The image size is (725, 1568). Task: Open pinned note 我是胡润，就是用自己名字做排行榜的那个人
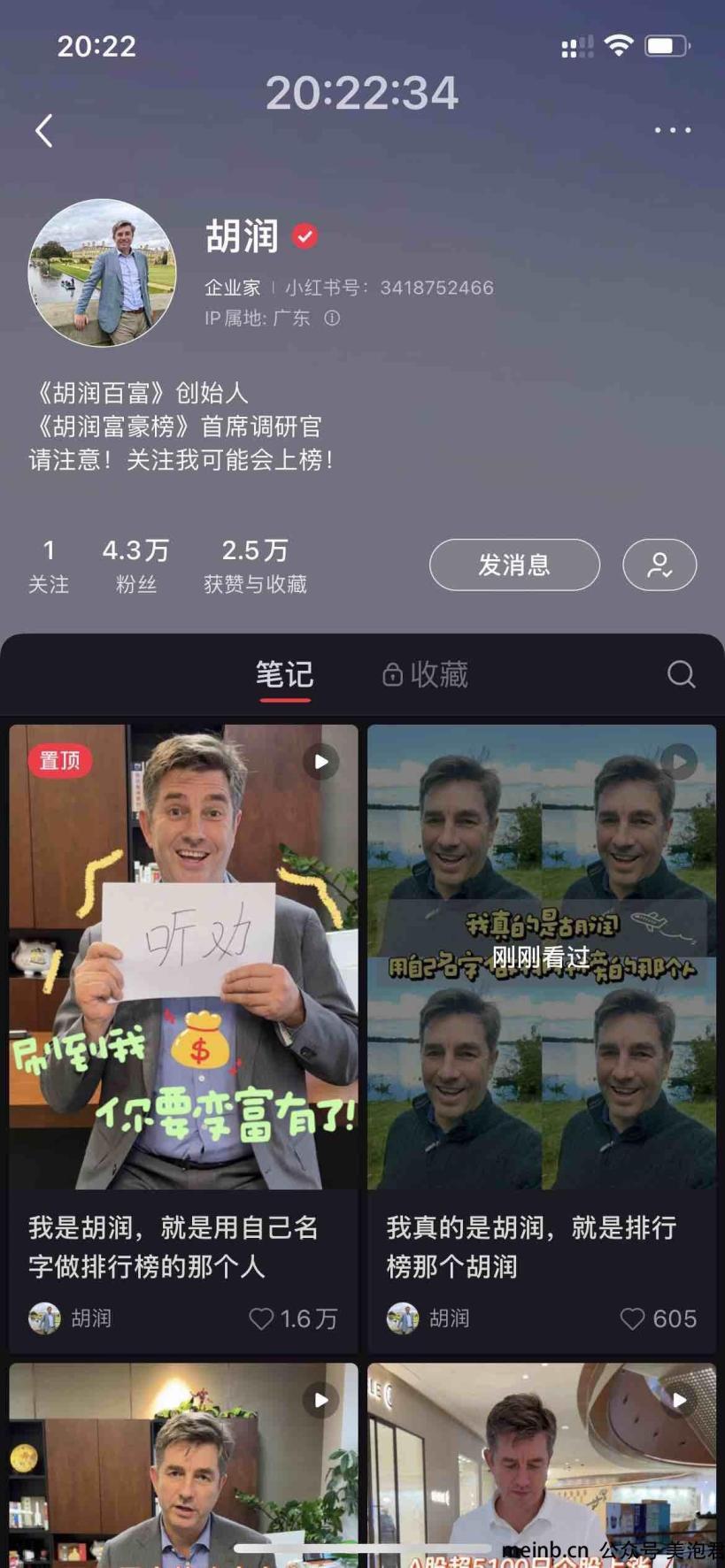click(183, 956)
